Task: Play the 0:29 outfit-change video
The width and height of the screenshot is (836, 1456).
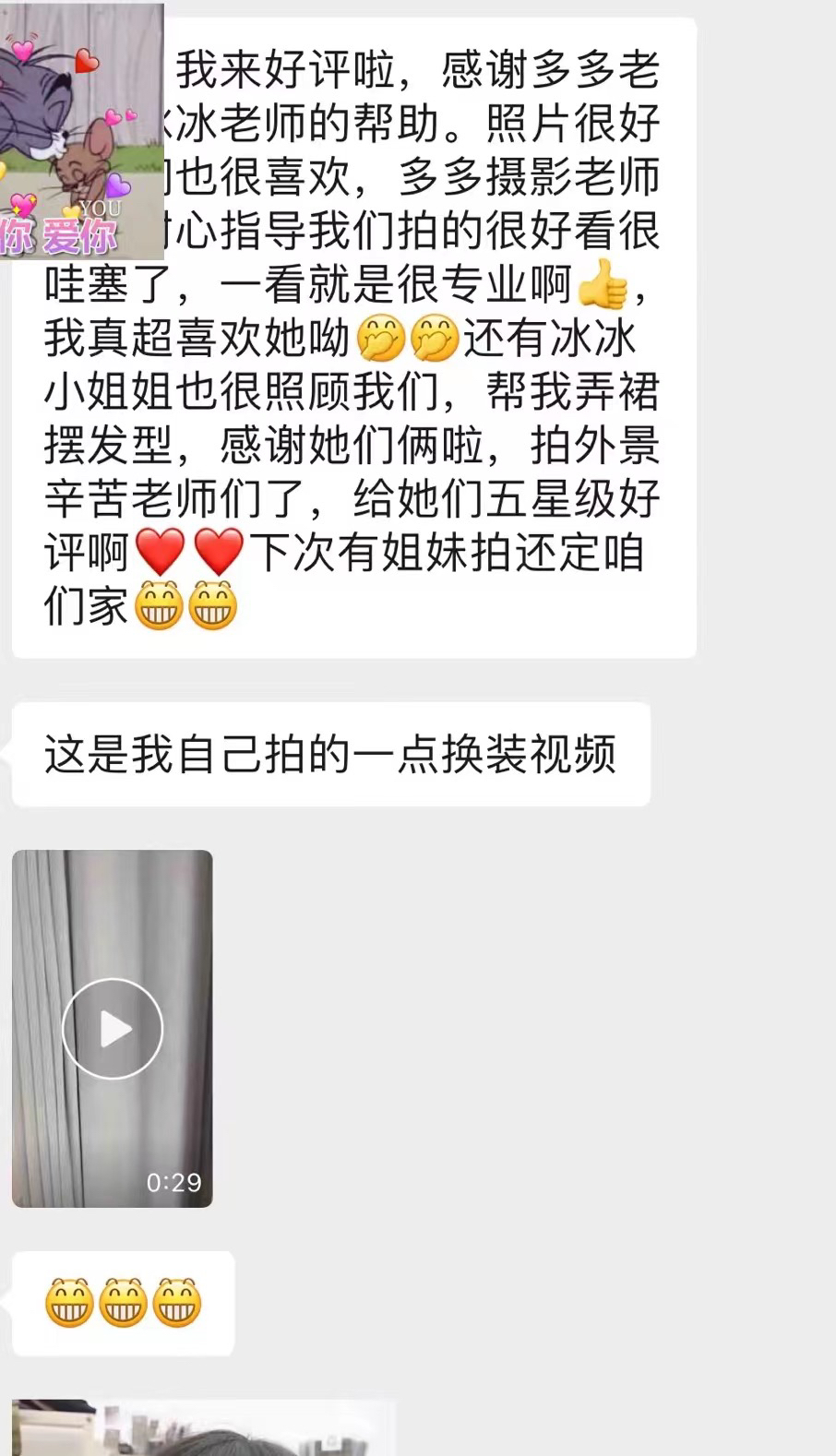Action: [x=113, y=1028]
